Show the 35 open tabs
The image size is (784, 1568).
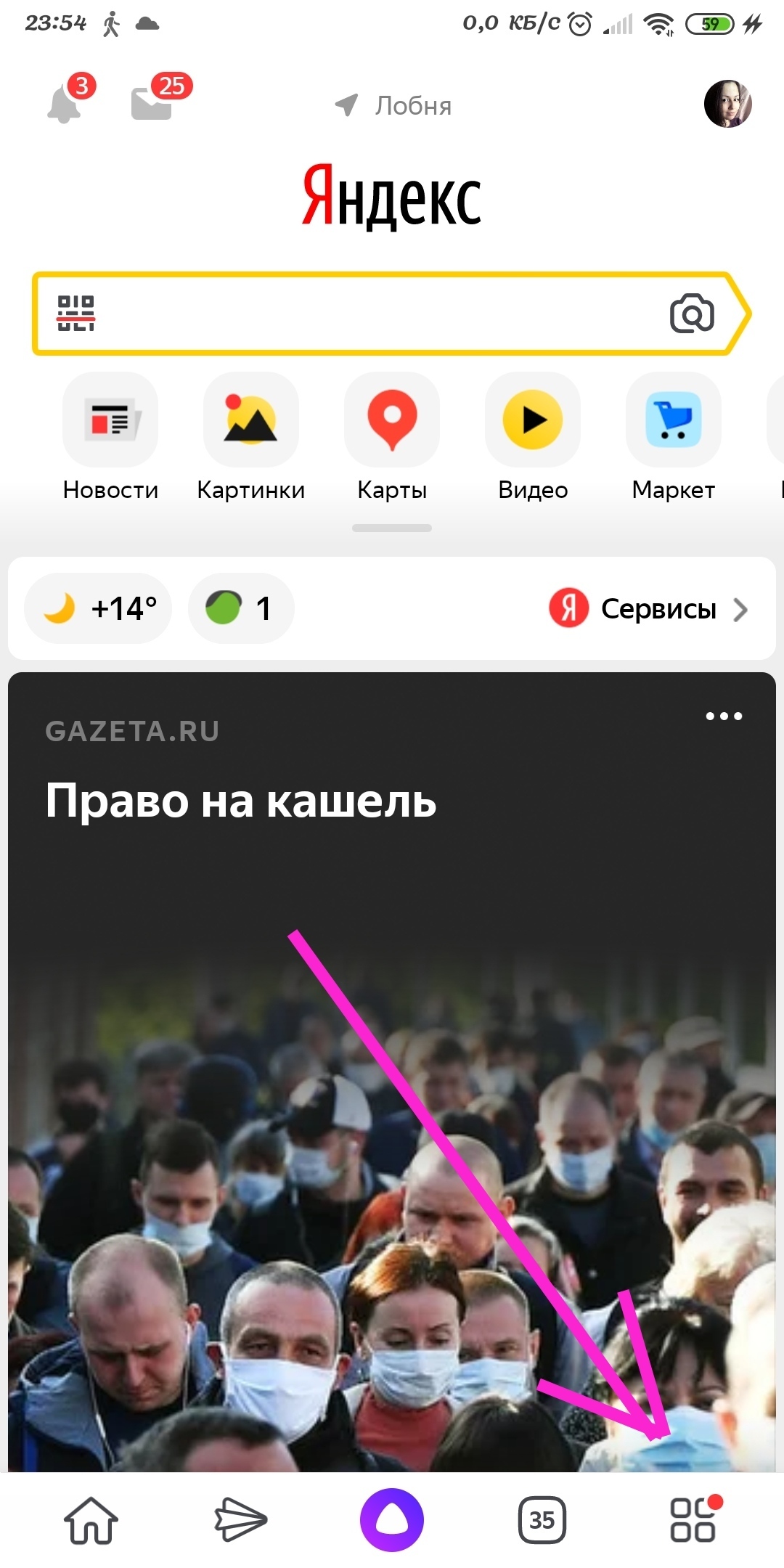(x=542, y=1519)
